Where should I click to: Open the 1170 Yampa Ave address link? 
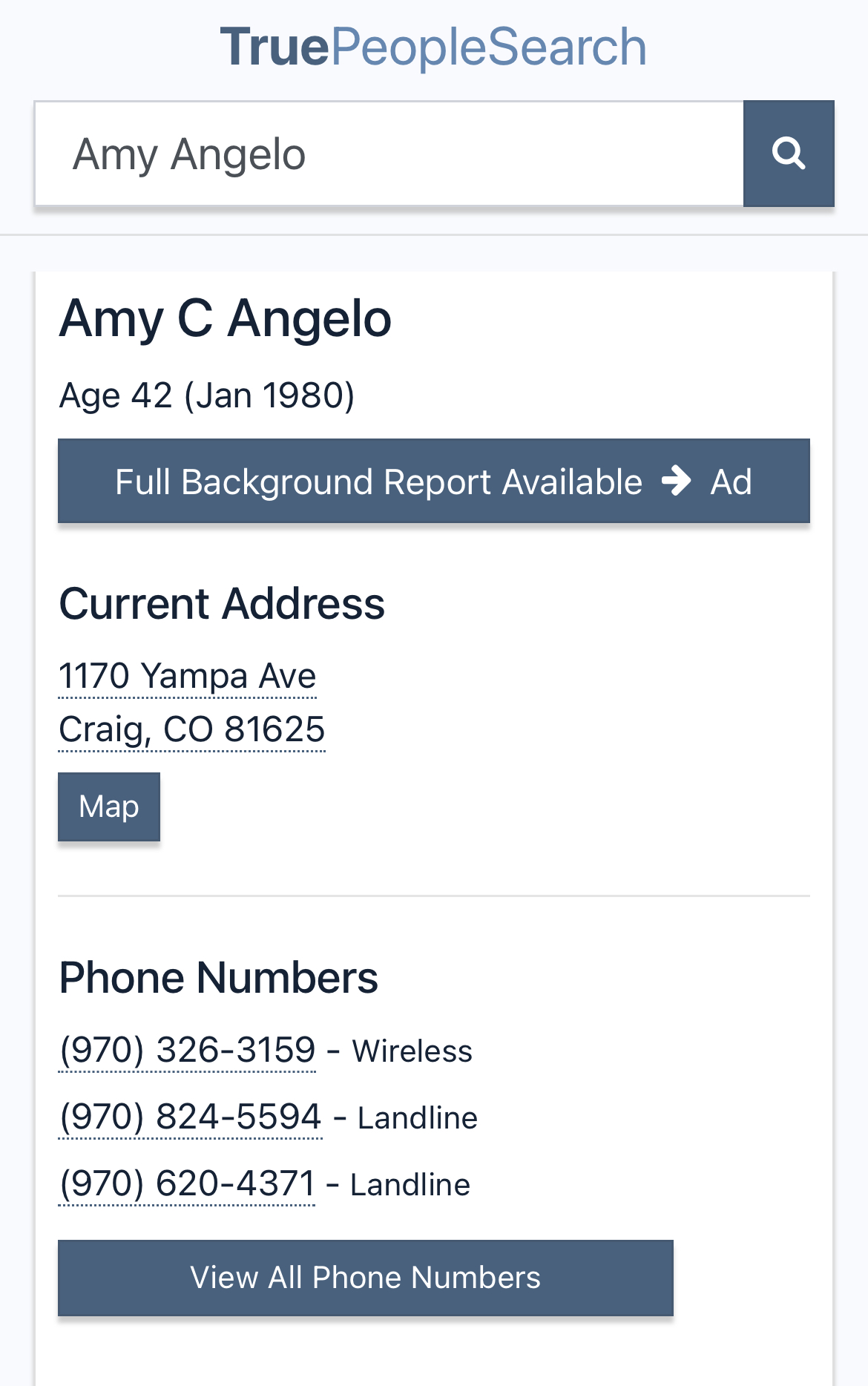pos(188,677)
